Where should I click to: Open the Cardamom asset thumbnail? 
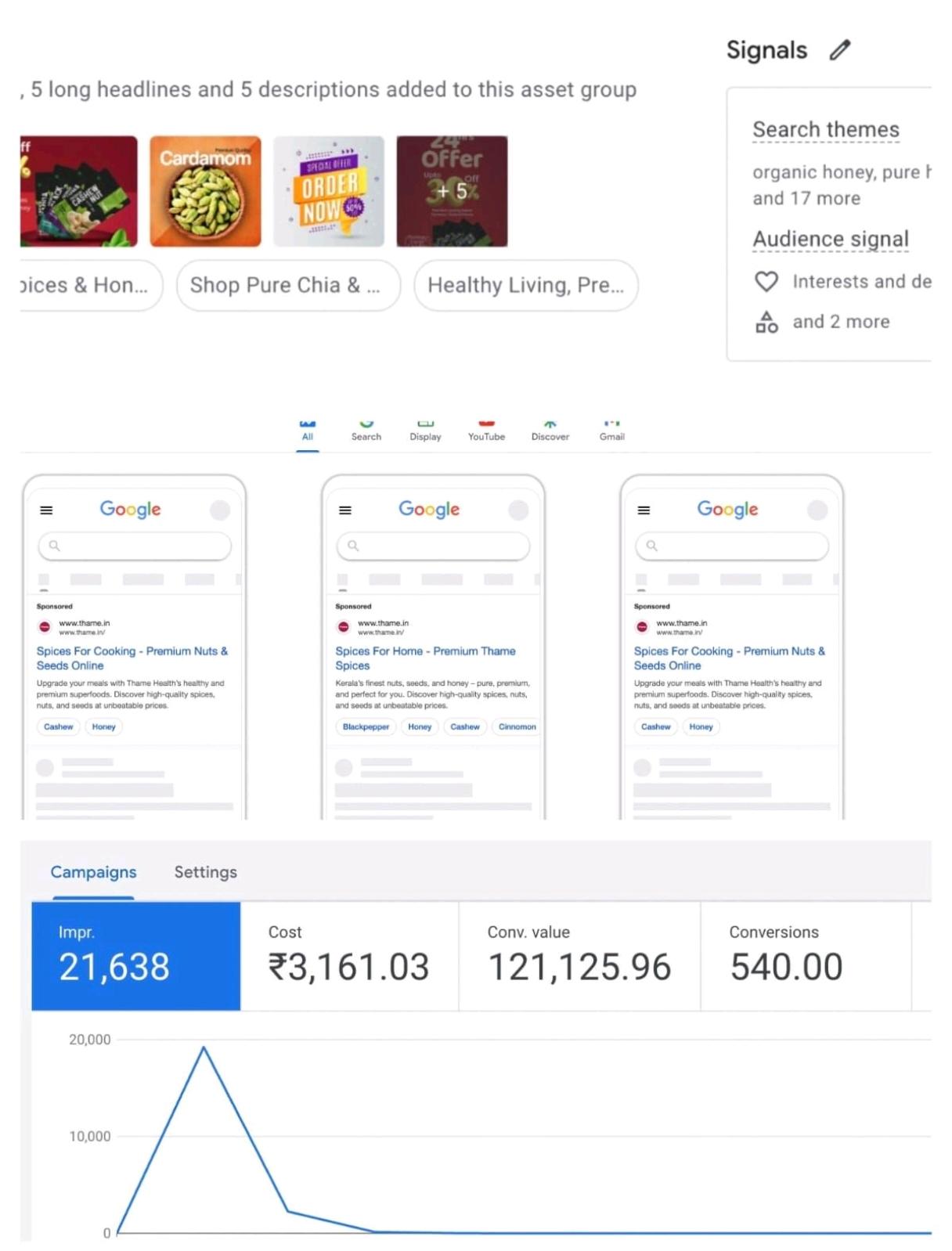click(204, 190)
